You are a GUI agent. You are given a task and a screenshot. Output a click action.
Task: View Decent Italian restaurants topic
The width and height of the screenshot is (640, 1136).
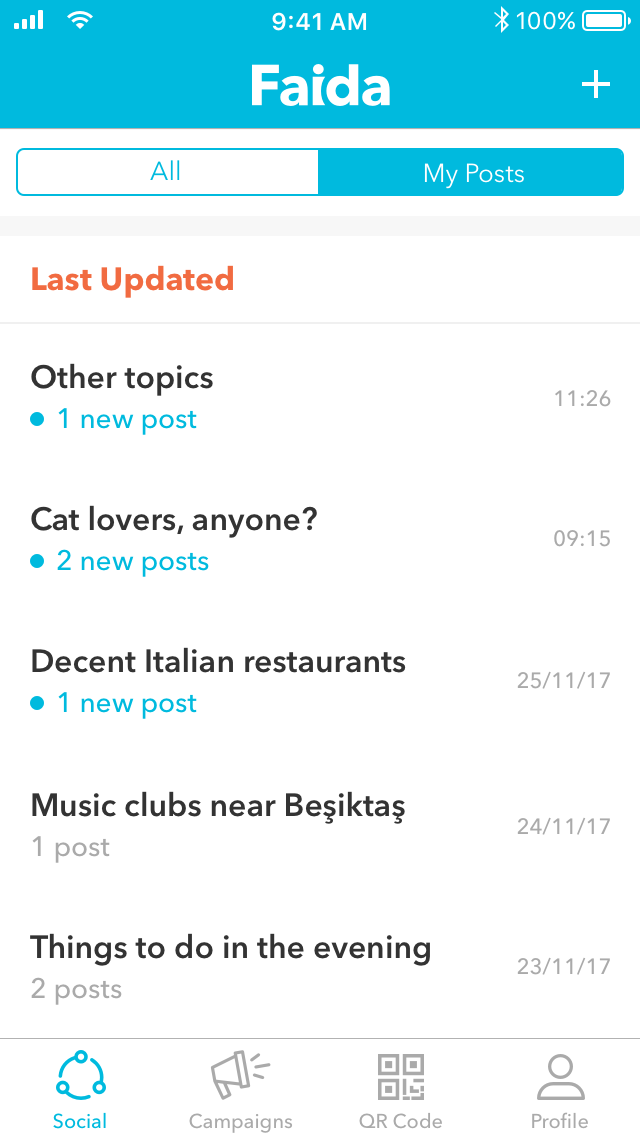pyautogui.click(x=320, y=681)
